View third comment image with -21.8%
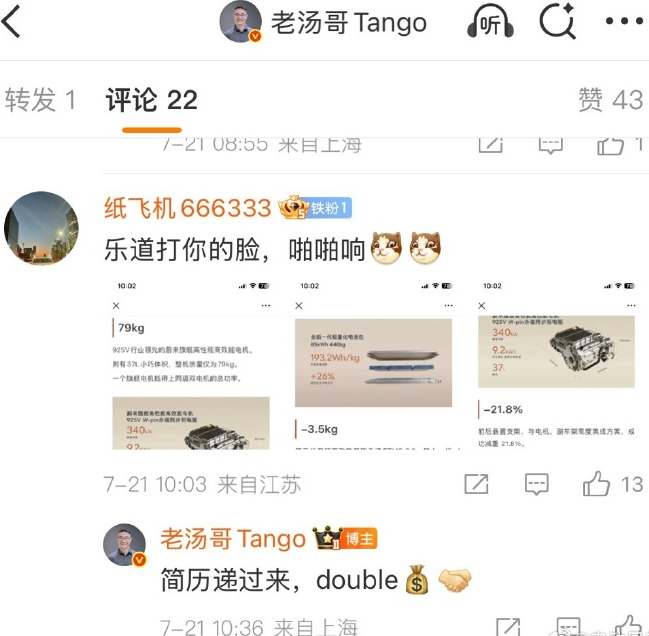The image size is (649, 636). [x=552, y=364]
